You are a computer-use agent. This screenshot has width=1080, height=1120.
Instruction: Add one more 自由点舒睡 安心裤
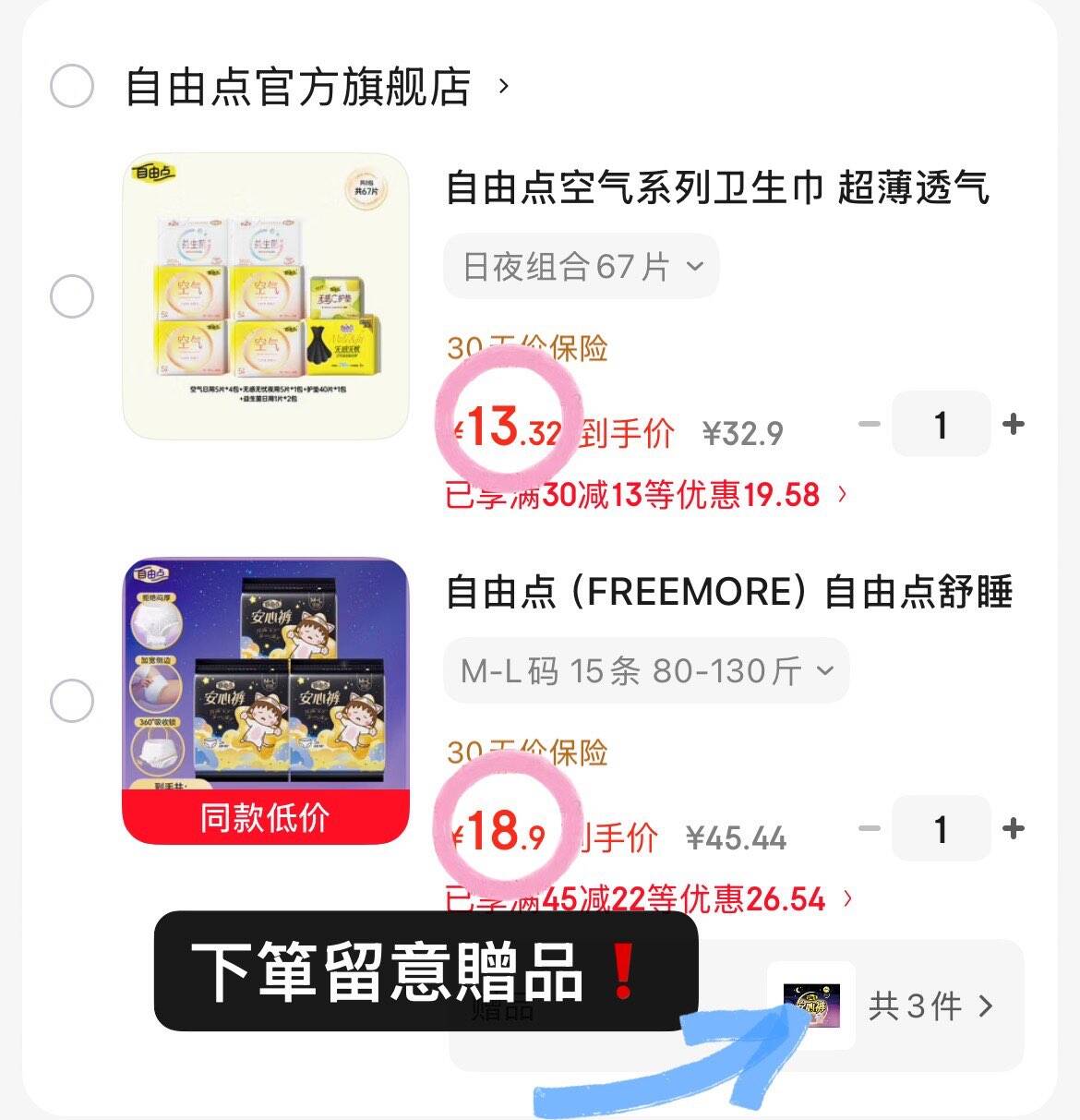[x=1014, y=828]
